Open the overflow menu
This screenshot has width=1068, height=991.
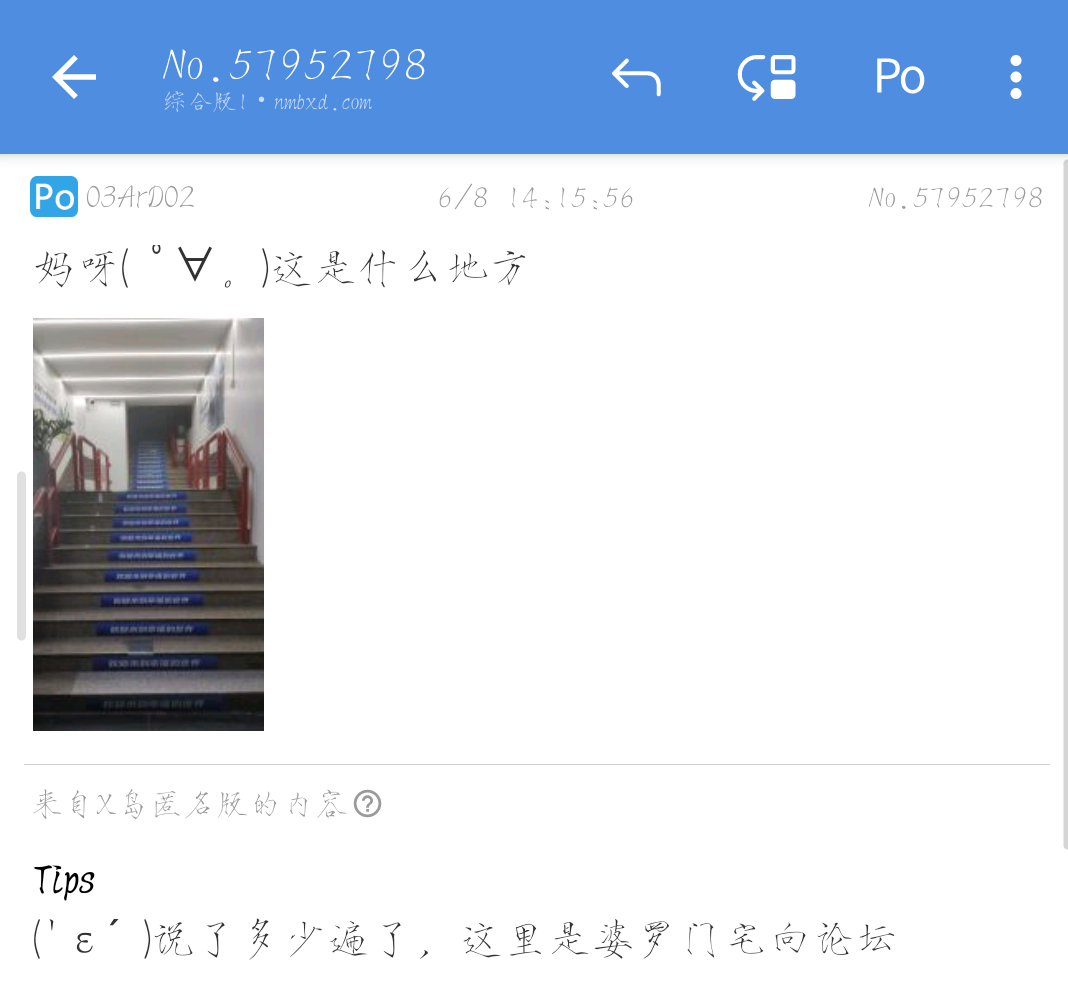click(1015, 77)
